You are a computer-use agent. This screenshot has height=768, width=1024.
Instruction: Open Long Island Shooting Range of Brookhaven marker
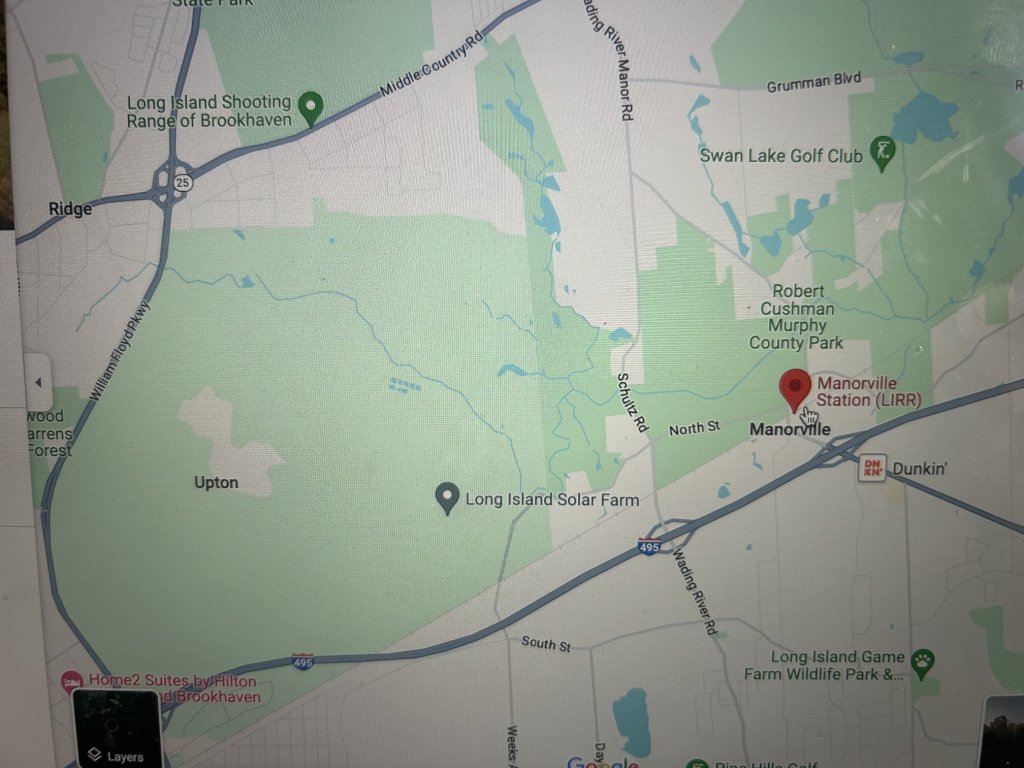coord(312,107)
